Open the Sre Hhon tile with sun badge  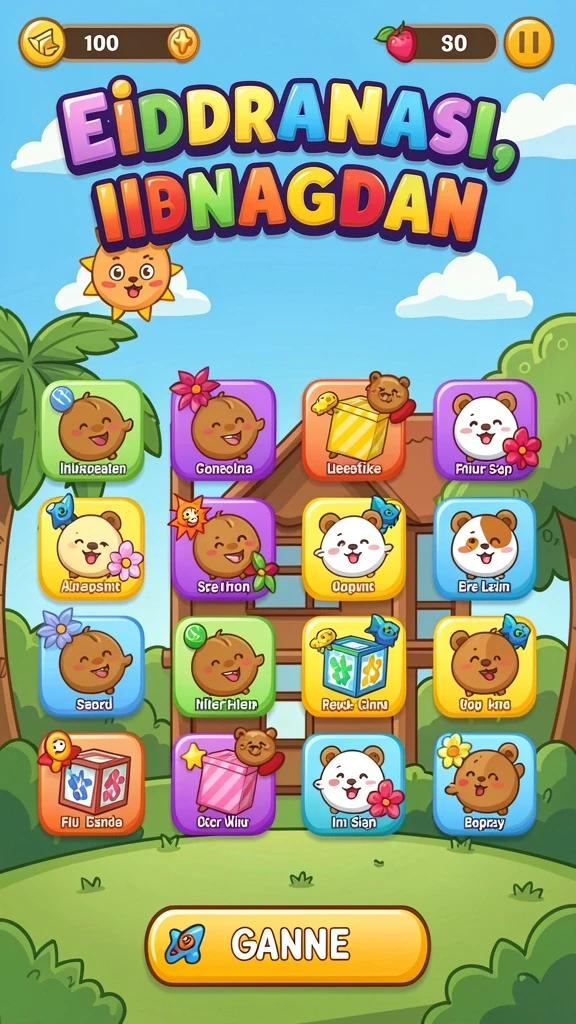[224, 549]
